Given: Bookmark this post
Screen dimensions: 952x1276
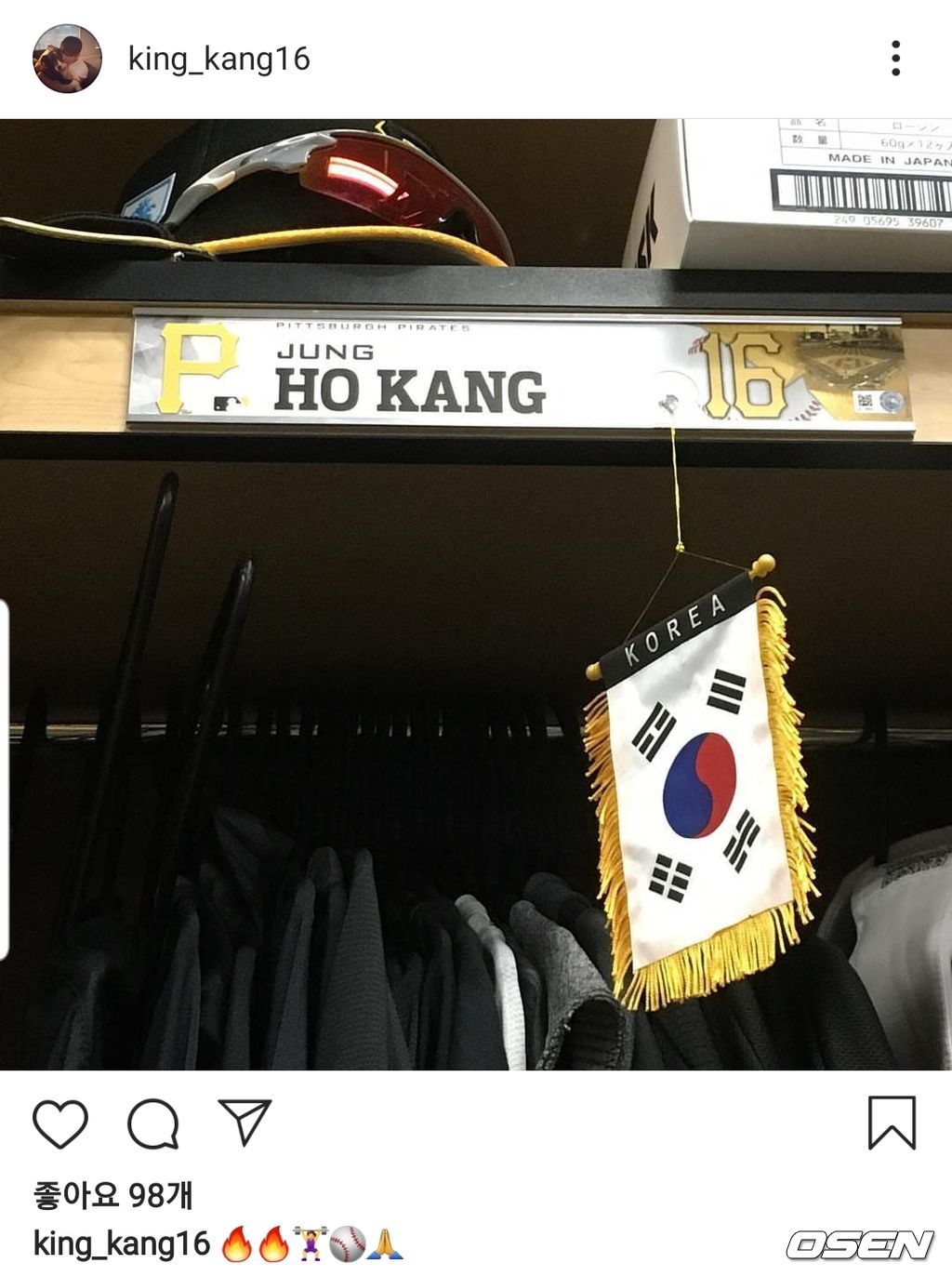Looking at the screenshot, I should 892,1123.
